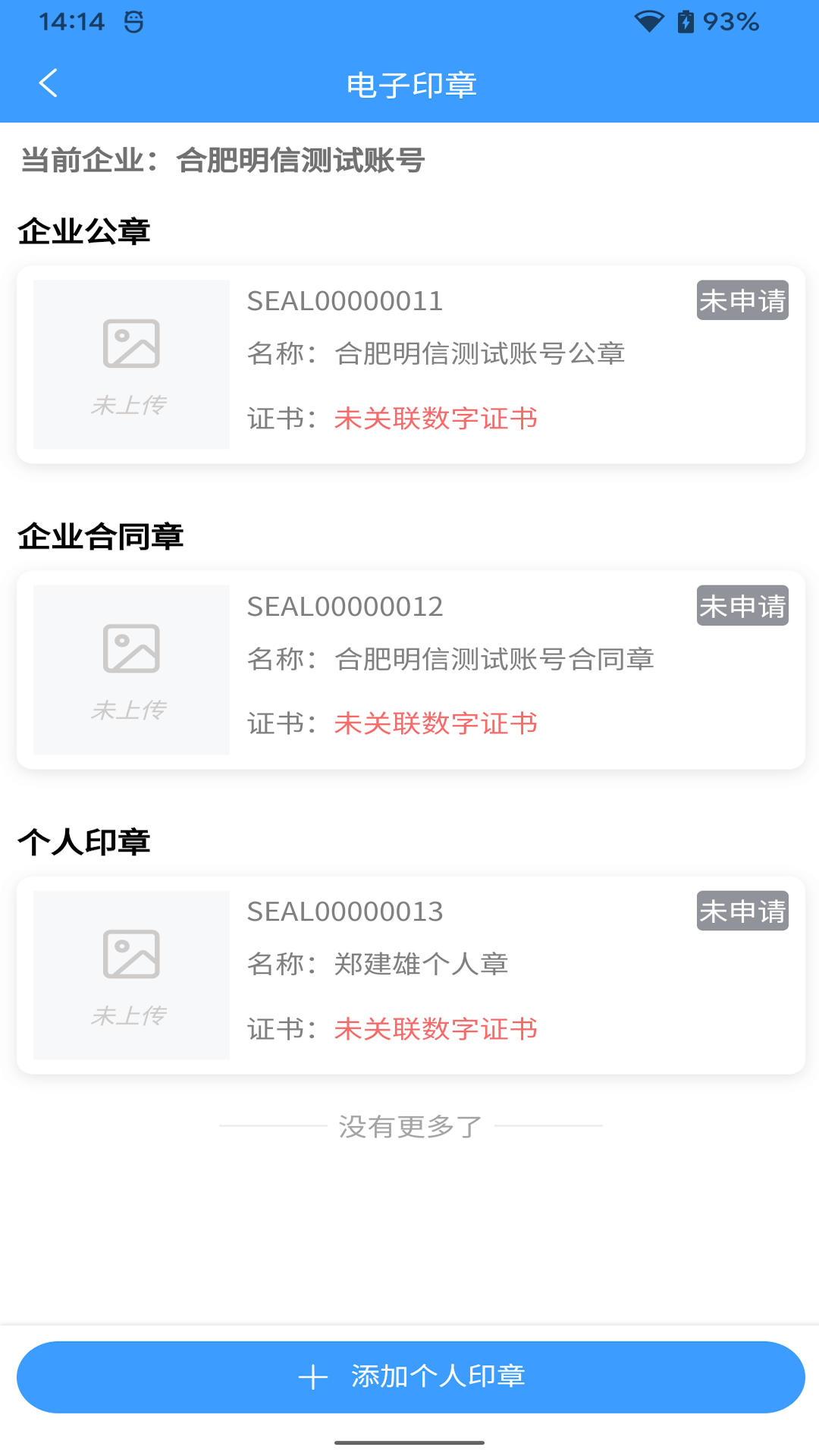
Task: Open the SEAL00000011 company seal card
Action: coord(410,365)
